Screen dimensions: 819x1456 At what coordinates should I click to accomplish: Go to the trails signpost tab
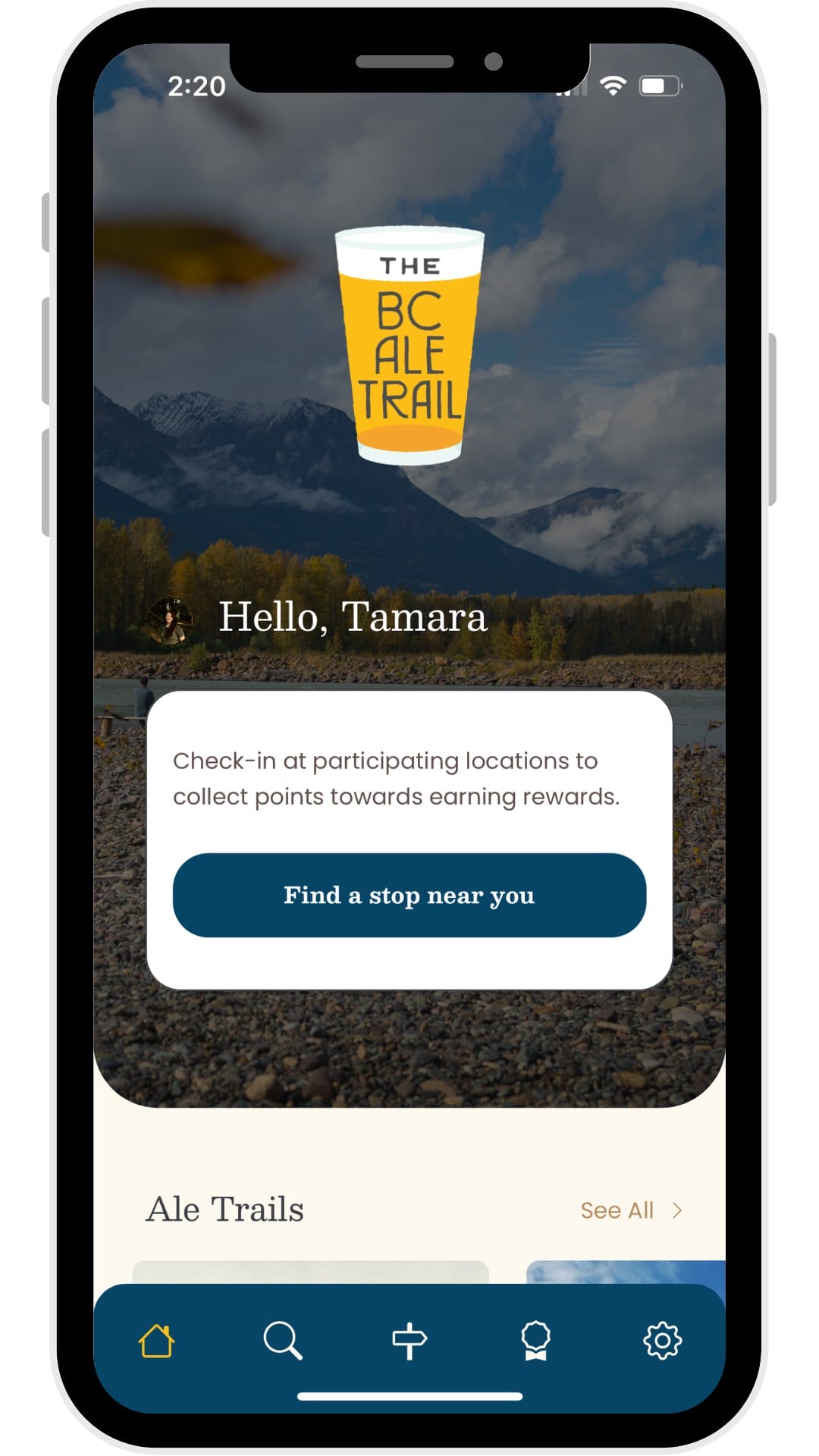pos(409,1341)
